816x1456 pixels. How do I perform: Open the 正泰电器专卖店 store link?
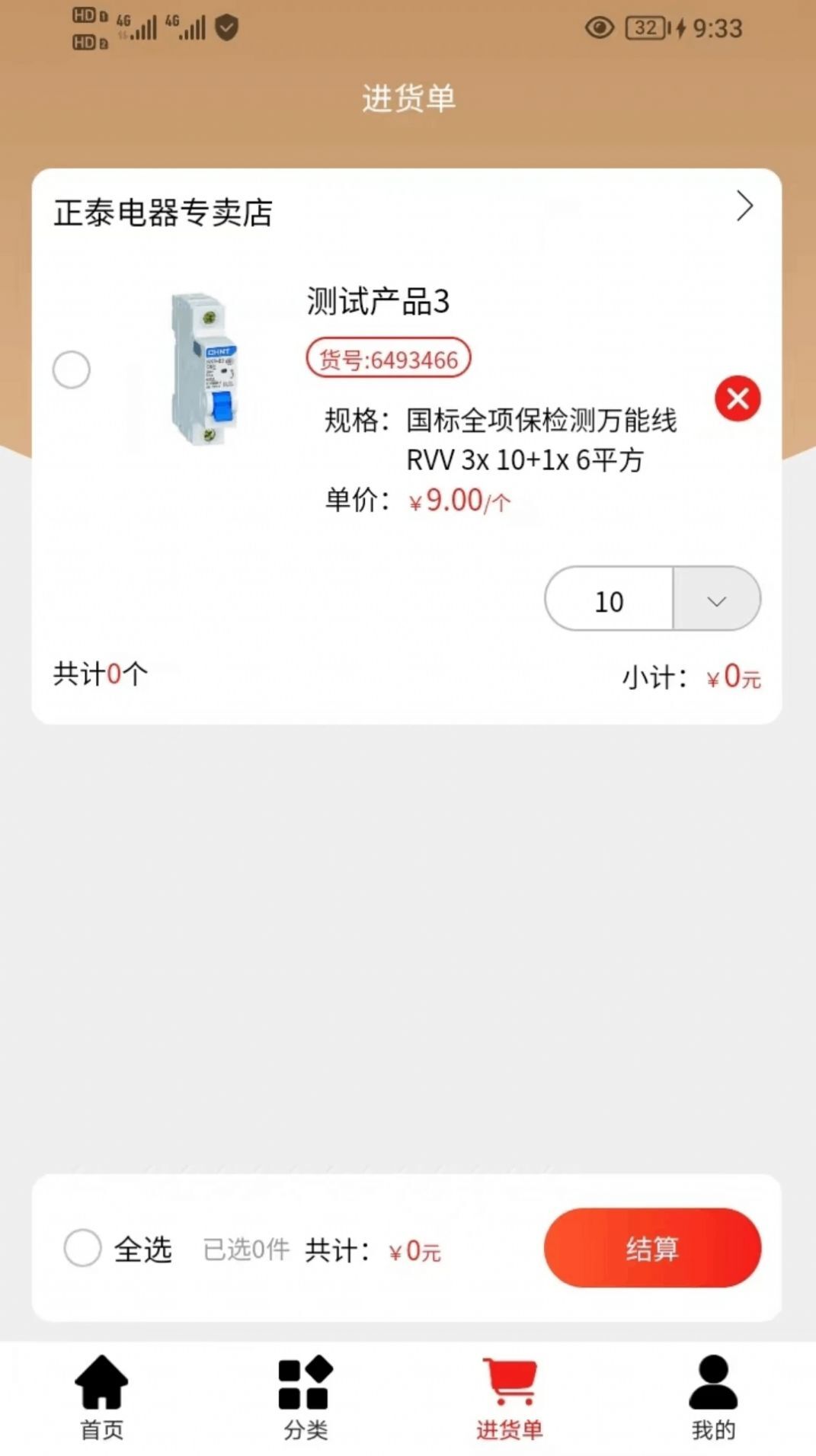164,213
